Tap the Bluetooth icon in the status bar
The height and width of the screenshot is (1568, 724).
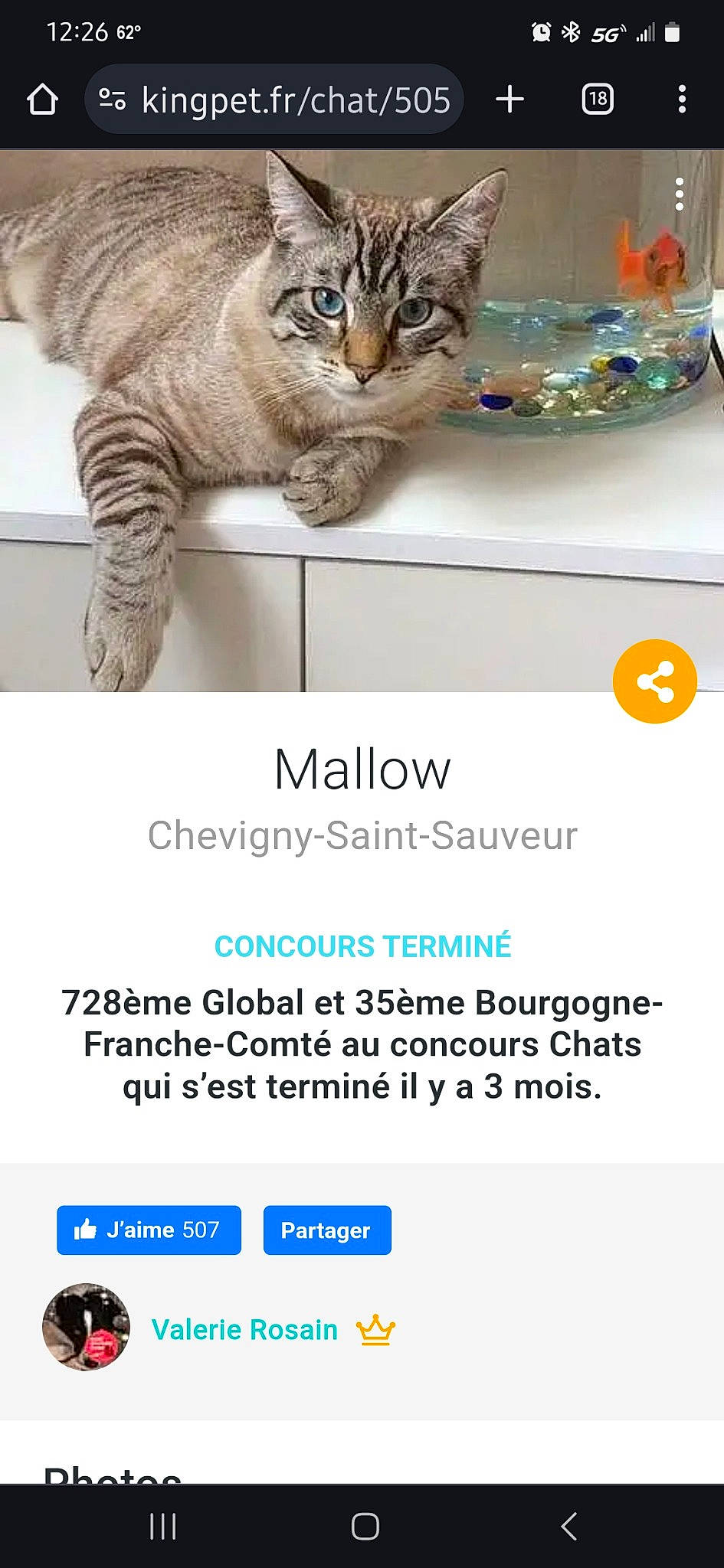569,32
